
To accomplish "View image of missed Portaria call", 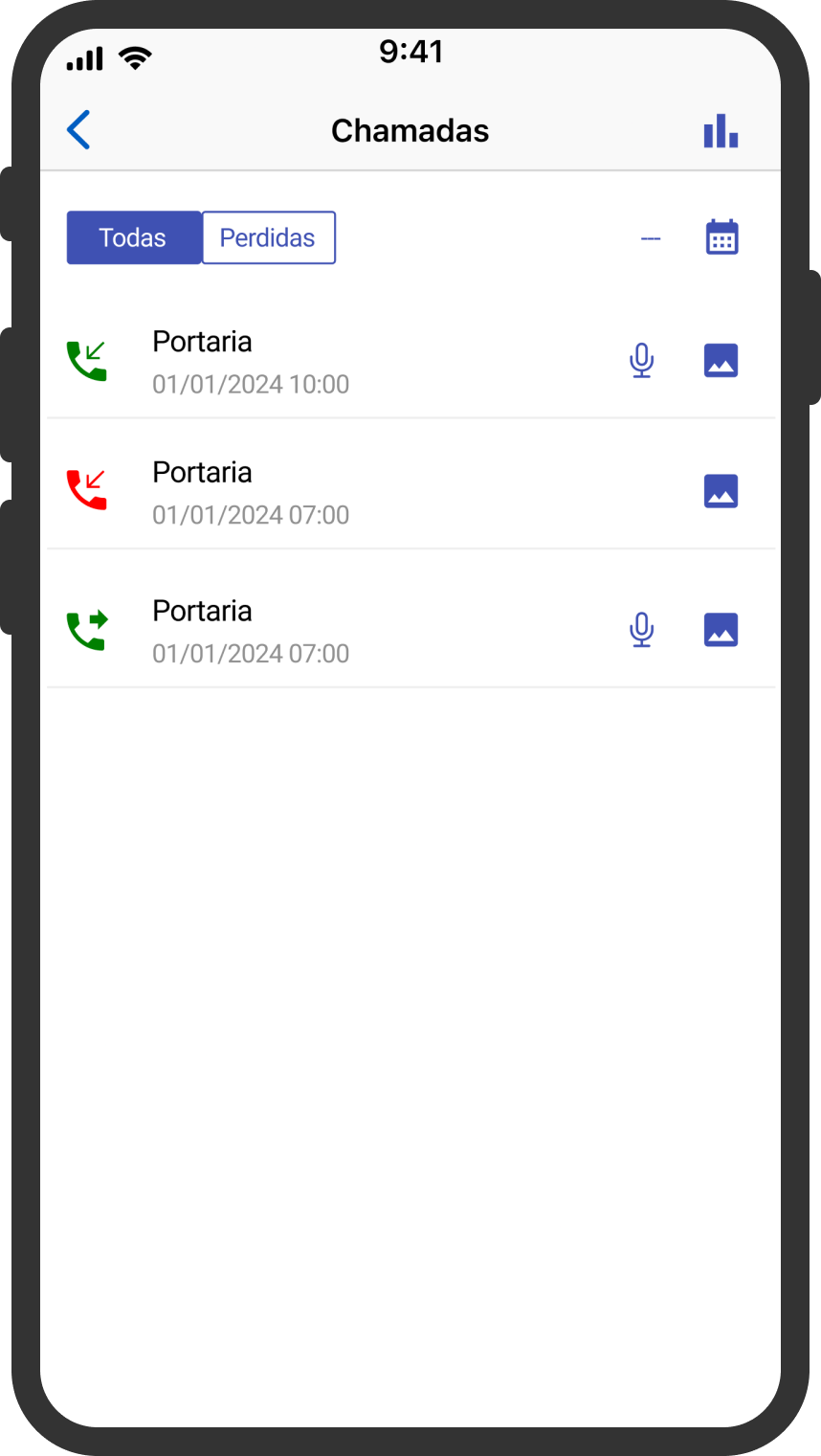I will [x=721, y=491].
